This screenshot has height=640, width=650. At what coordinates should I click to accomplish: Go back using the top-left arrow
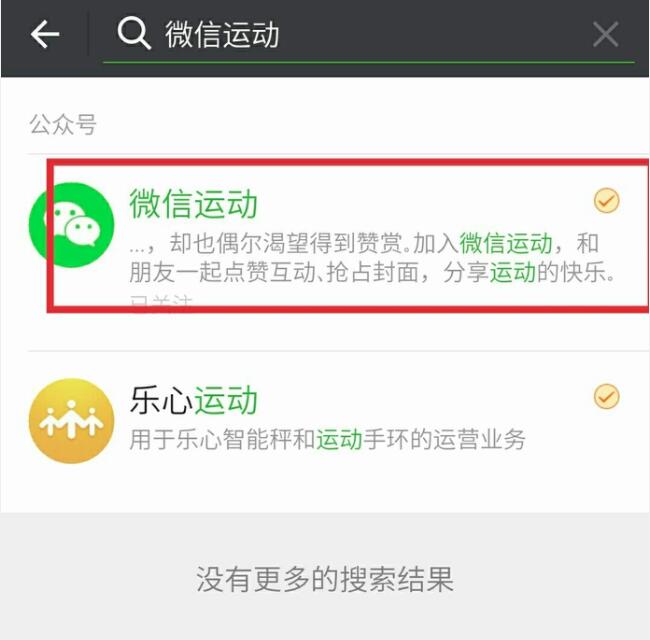click(x=44, y=35)
